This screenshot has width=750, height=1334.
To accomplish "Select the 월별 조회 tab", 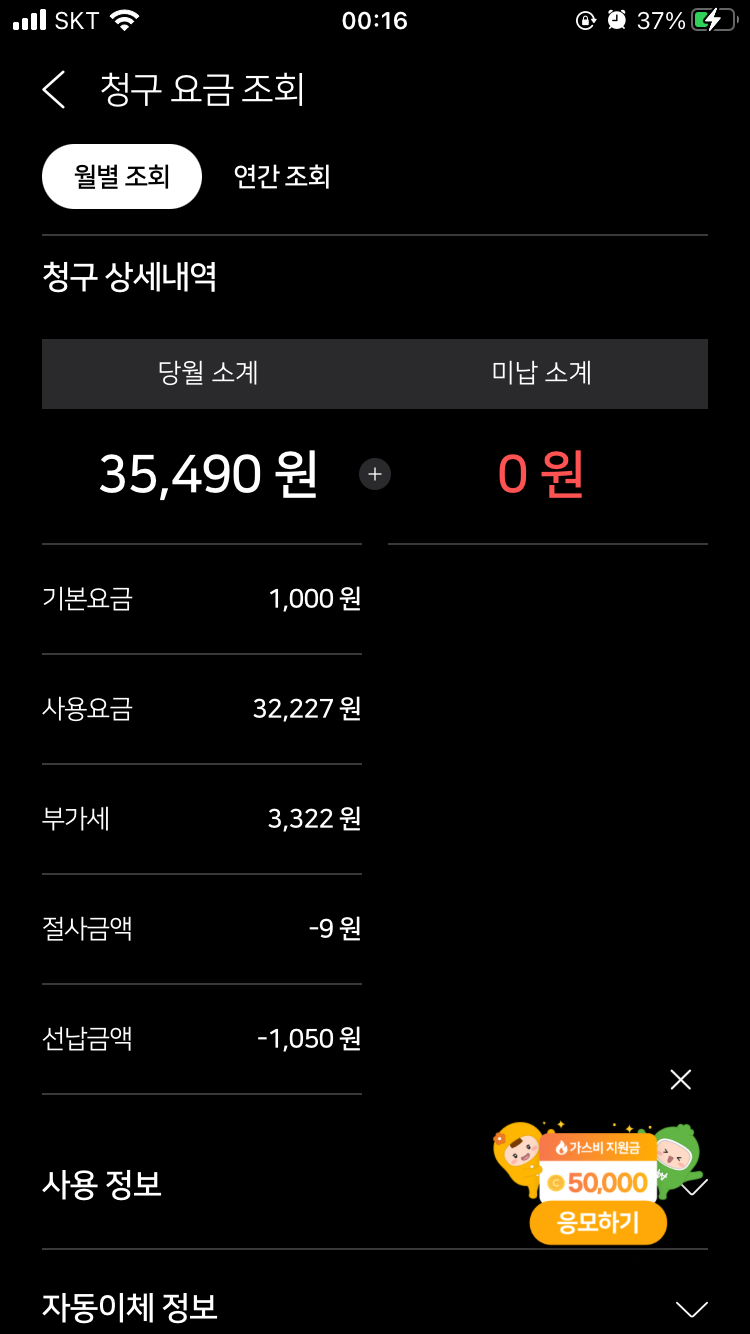I will tap(122, 177).
